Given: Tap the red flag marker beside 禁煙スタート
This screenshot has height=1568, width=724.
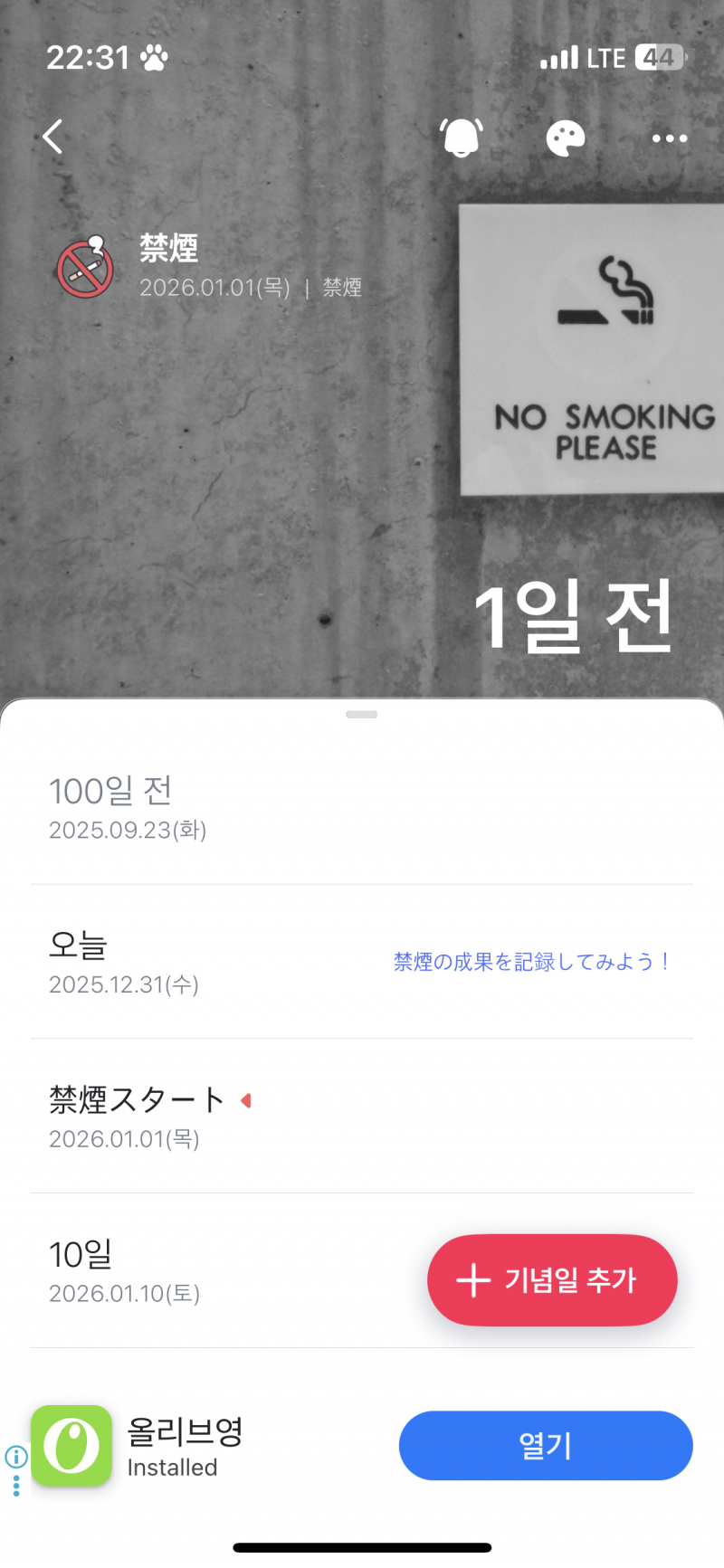Looking at the screenshot, I should (246, 1099).
